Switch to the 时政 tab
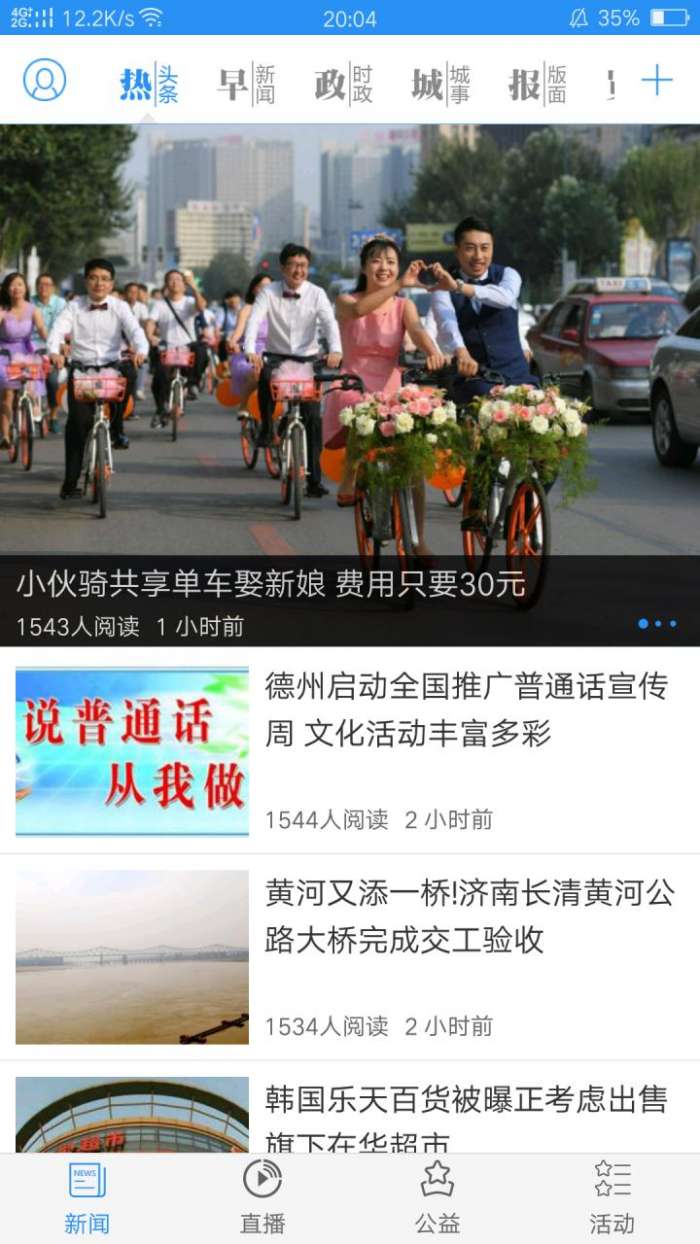Image resolution: width=700 pixels, height=1244 pixels. [343, 84]
